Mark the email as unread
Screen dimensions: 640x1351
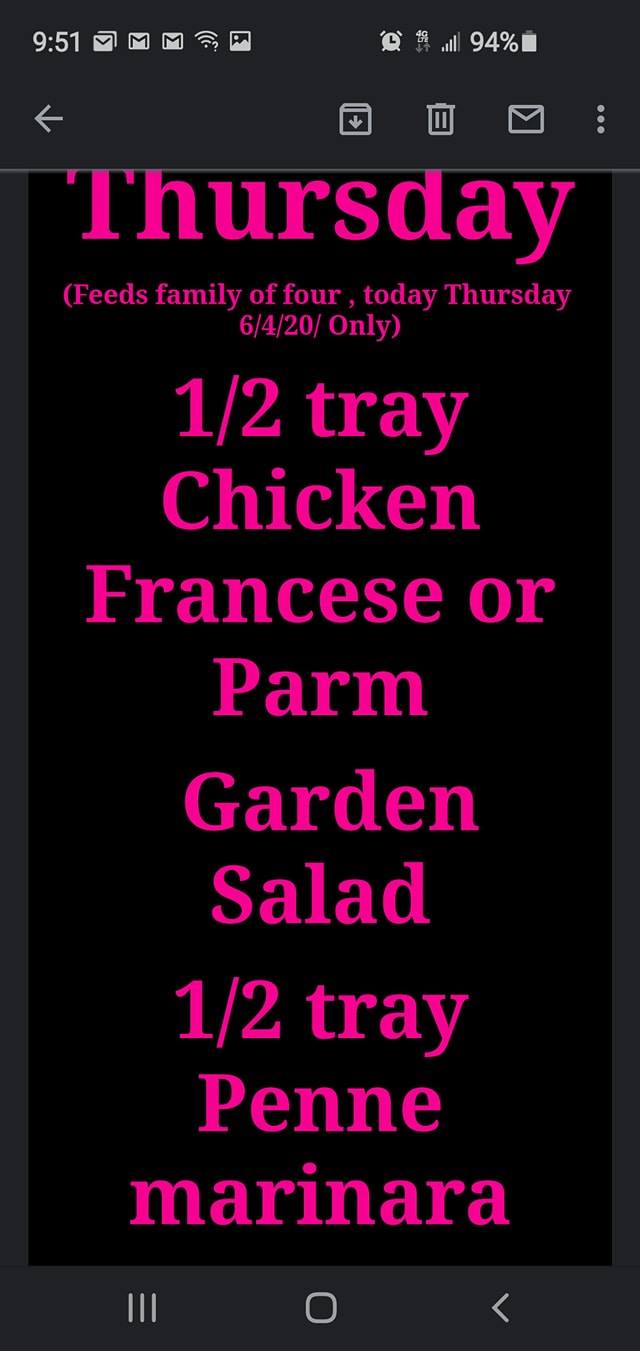coord(526,120)
